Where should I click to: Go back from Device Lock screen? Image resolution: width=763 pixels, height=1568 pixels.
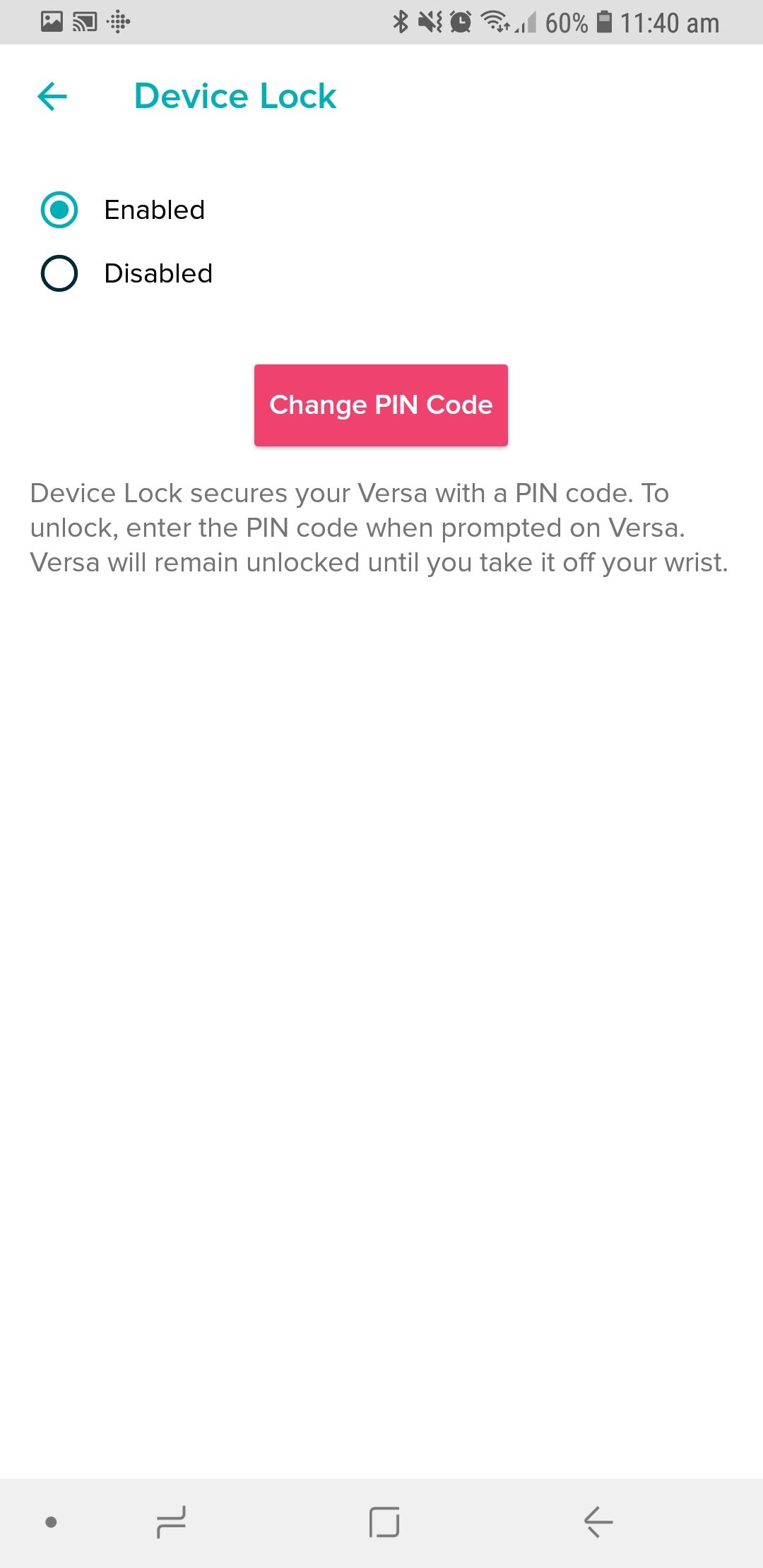[52, 97]
